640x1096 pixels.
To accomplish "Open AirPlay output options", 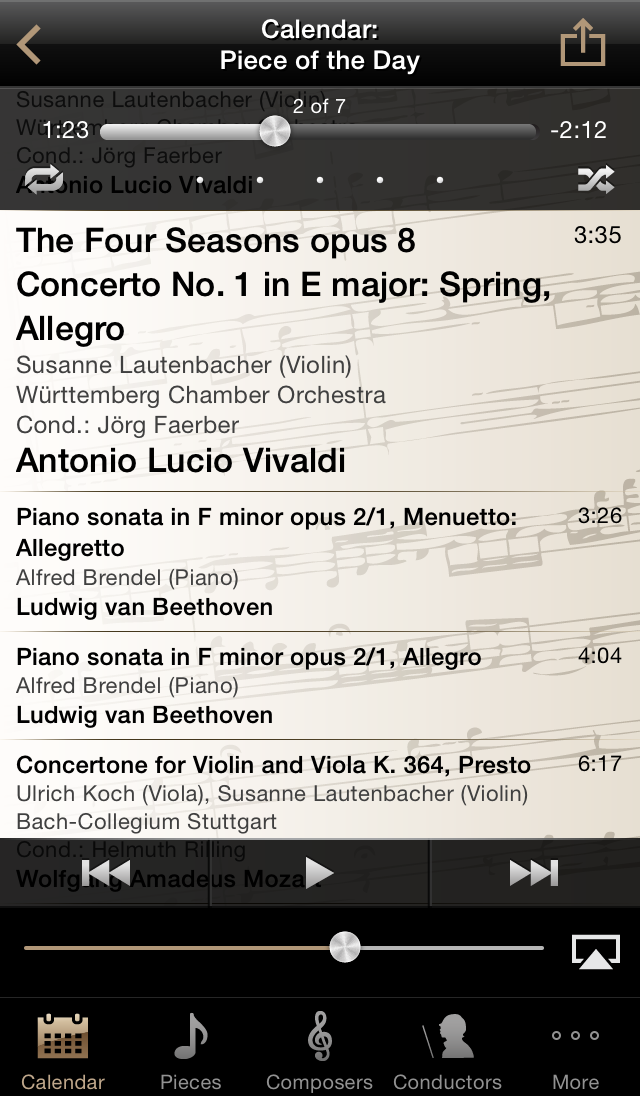I will coord(595,951).
